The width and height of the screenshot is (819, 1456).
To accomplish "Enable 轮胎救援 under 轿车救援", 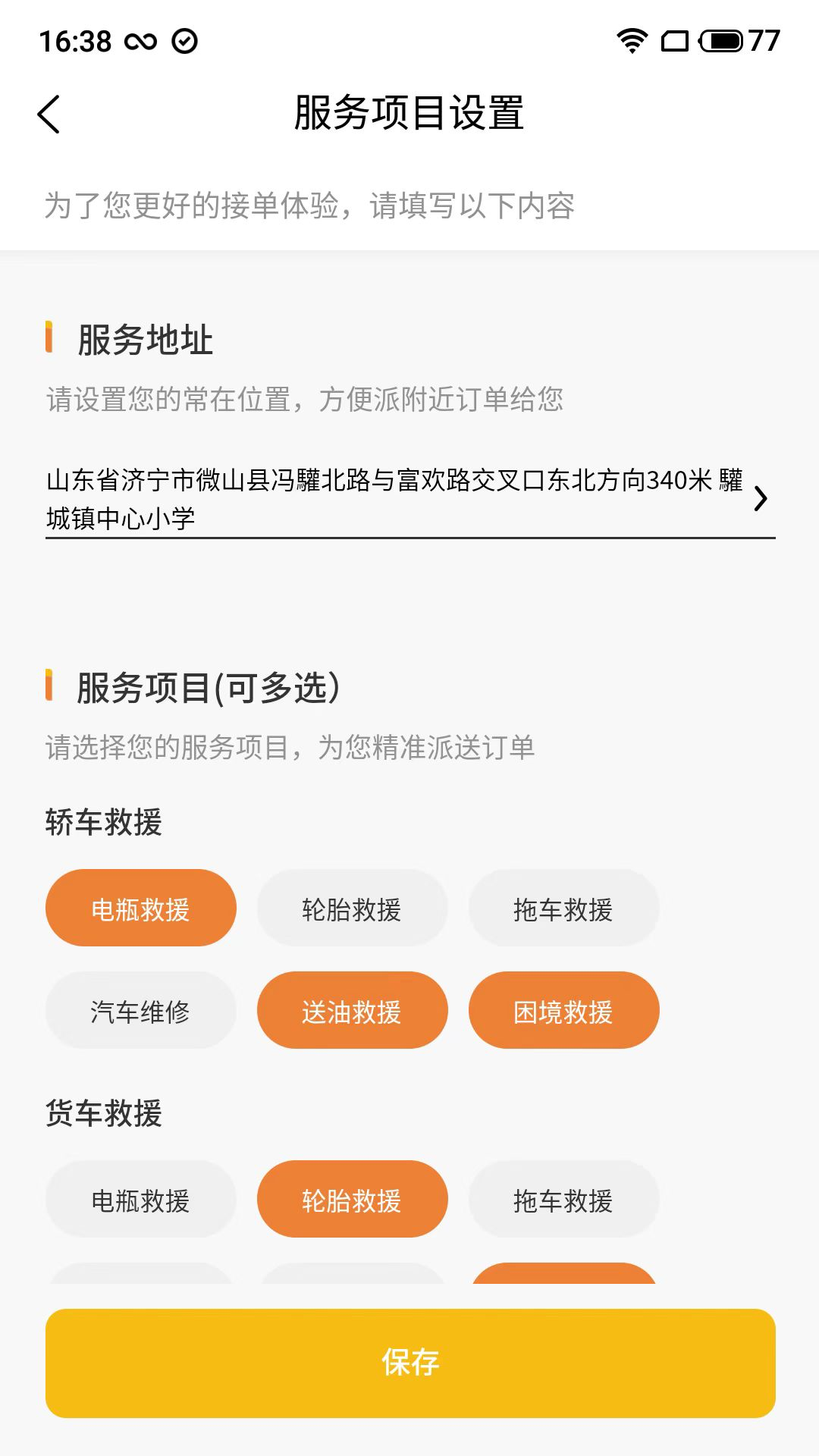I will (x=352, y=907).
